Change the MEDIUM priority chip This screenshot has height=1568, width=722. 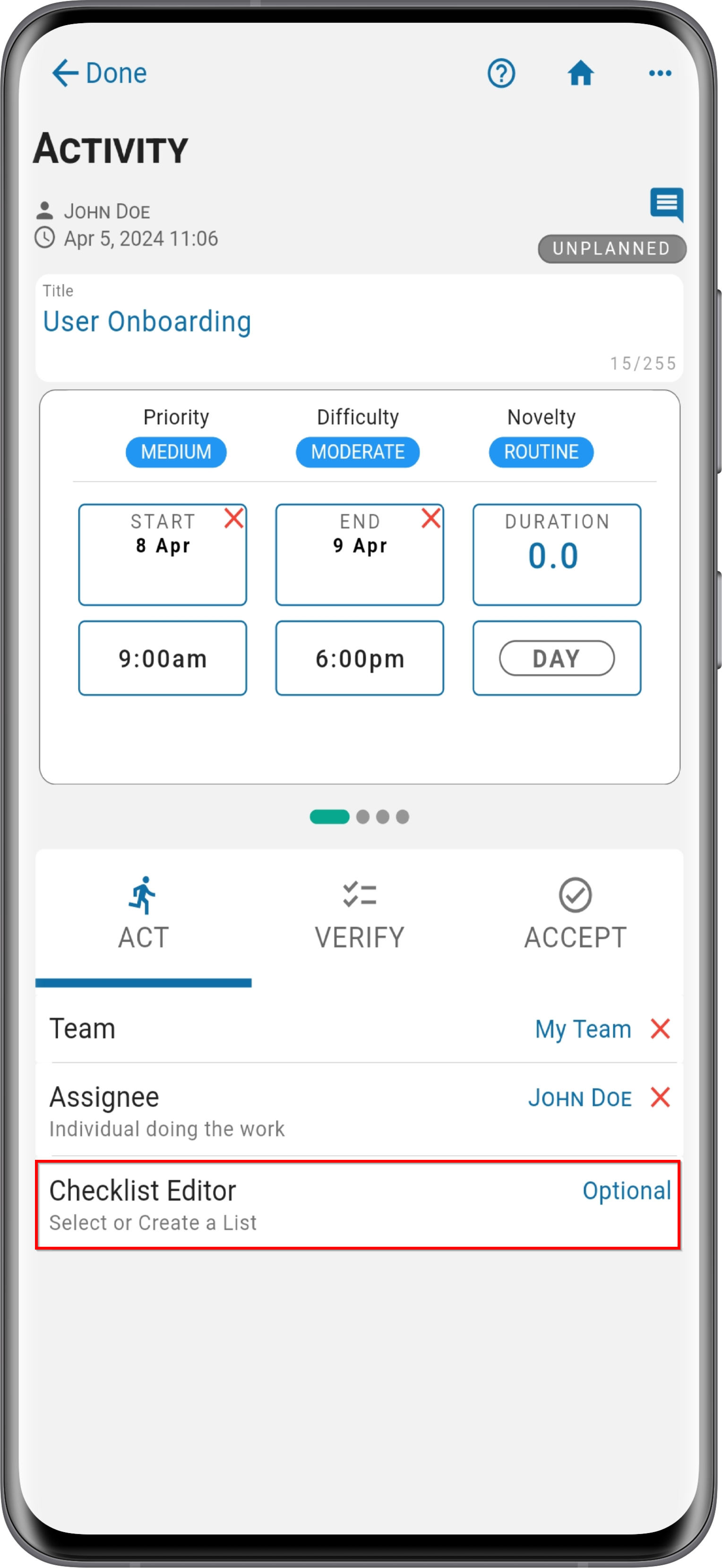[x=176, y=452]
